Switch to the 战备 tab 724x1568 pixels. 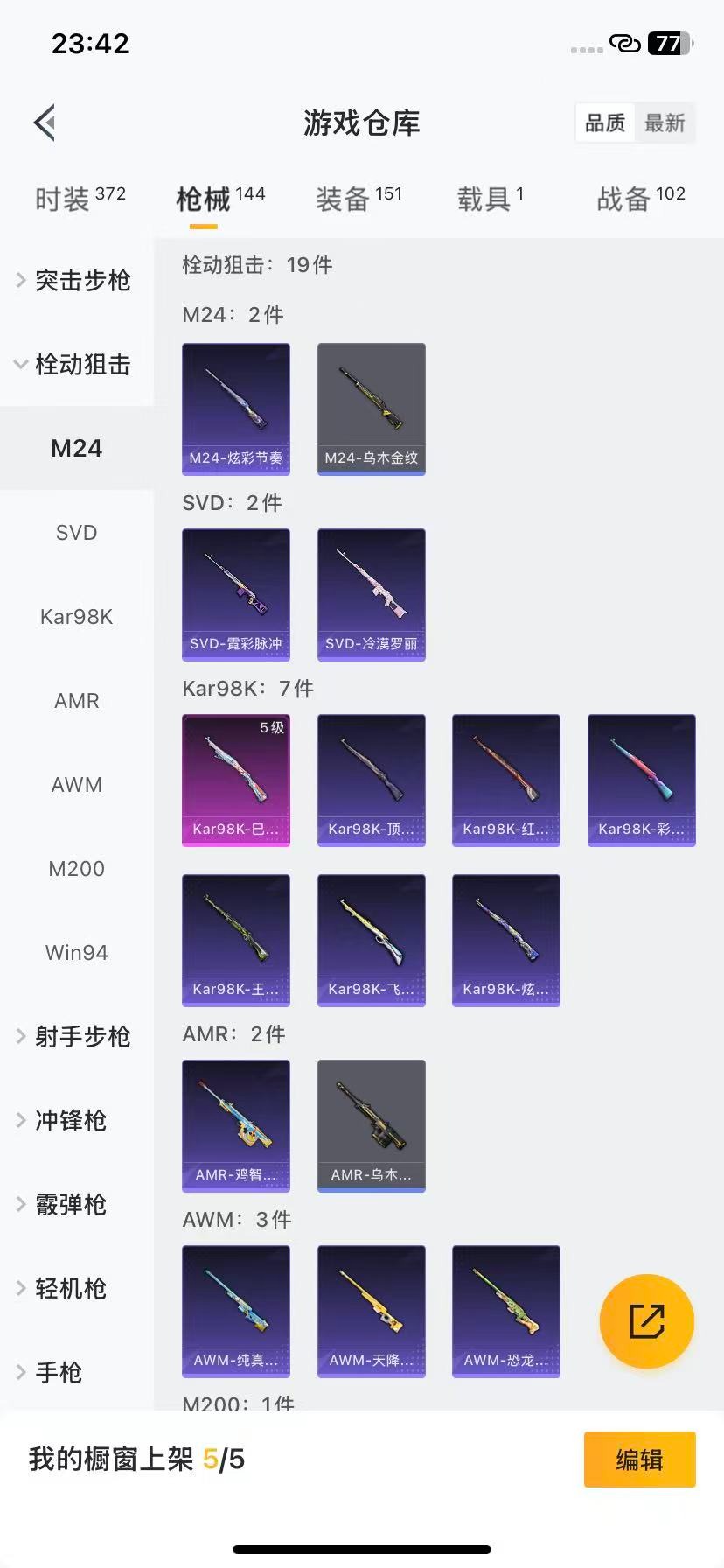(x=640, y=199)
